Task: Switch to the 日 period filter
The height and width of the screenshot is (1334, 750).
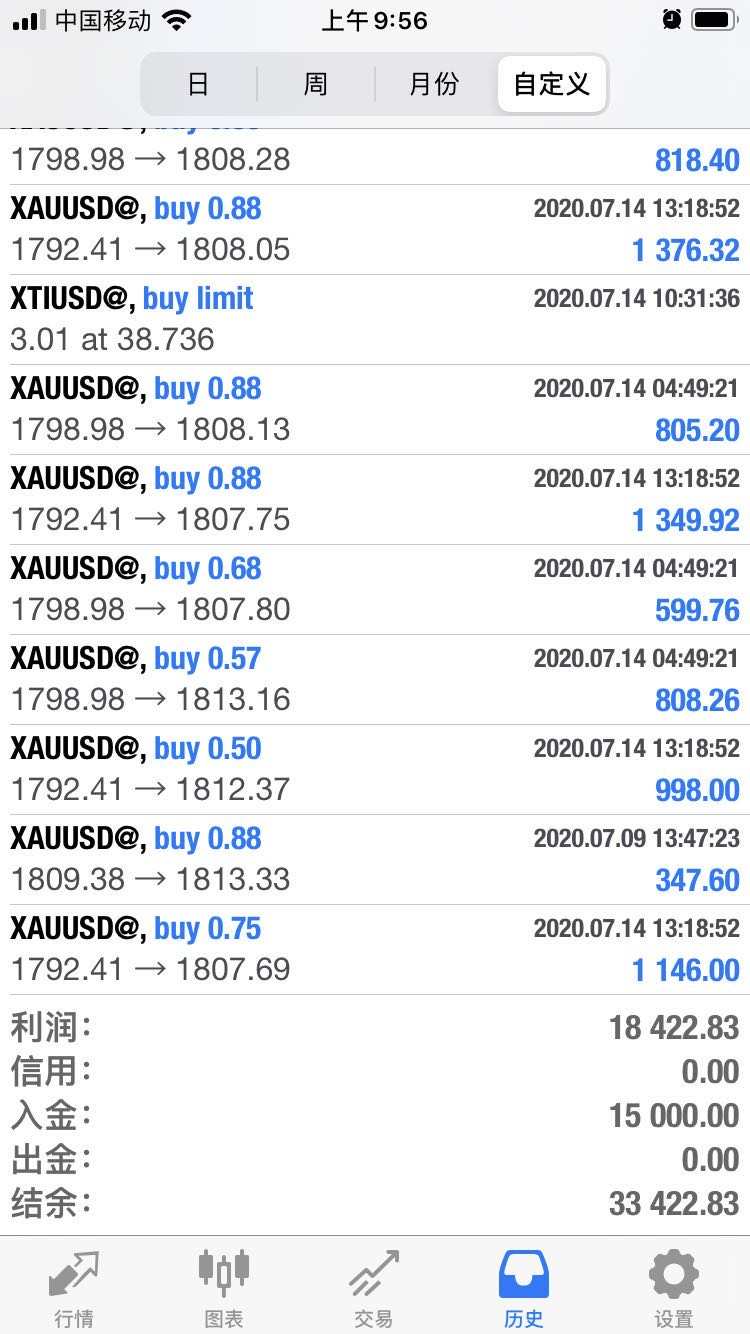Action: coord(199,84)
